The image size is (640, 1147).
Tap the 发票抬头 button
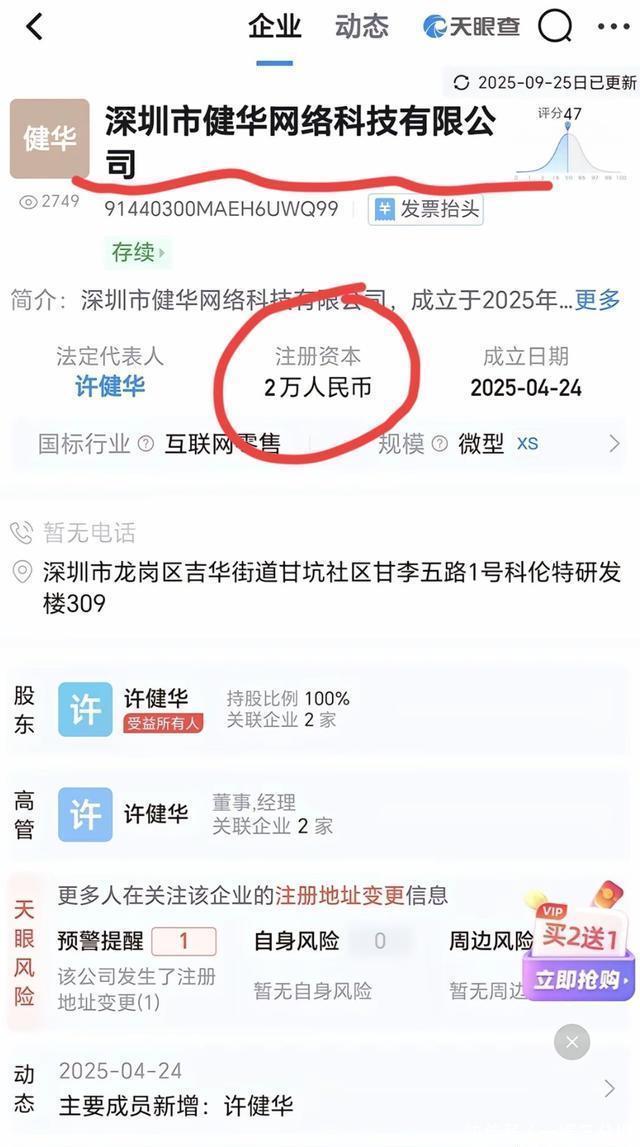point(426,209)
